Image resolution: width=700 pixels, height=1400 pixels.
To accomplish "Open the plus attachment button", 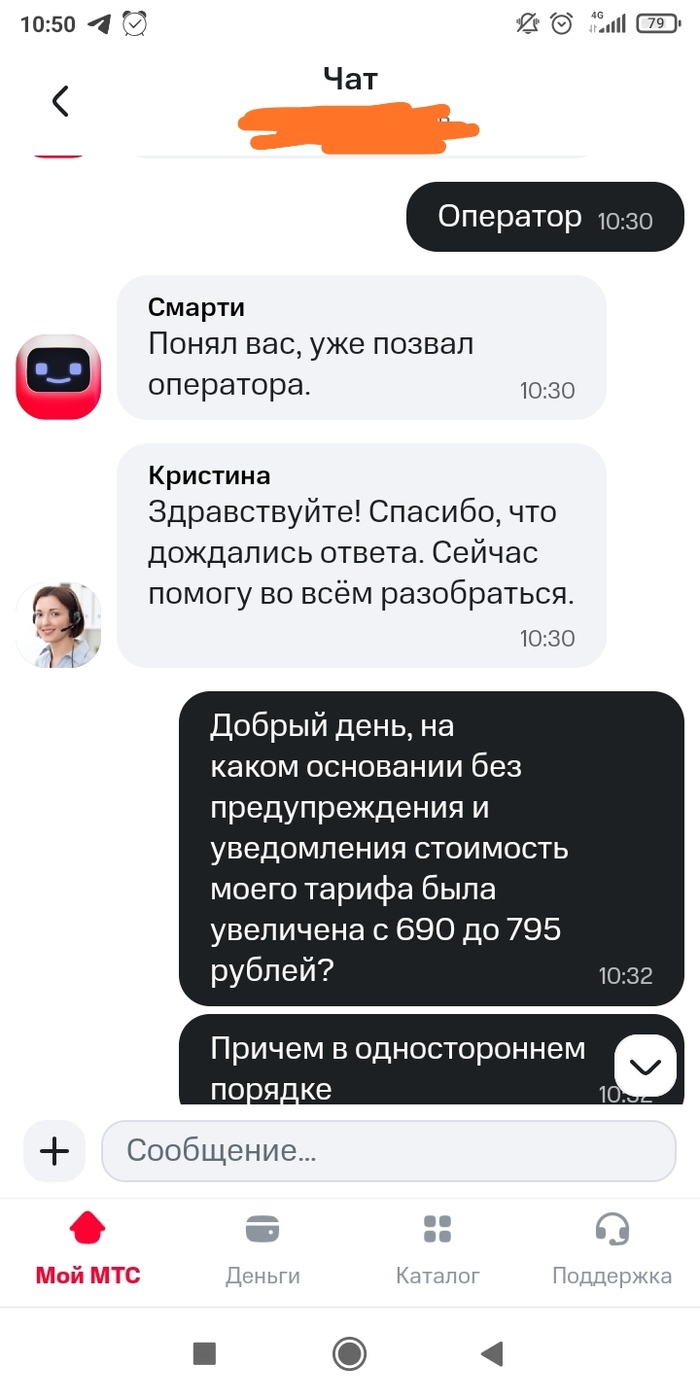I will tap(54, 1151).
